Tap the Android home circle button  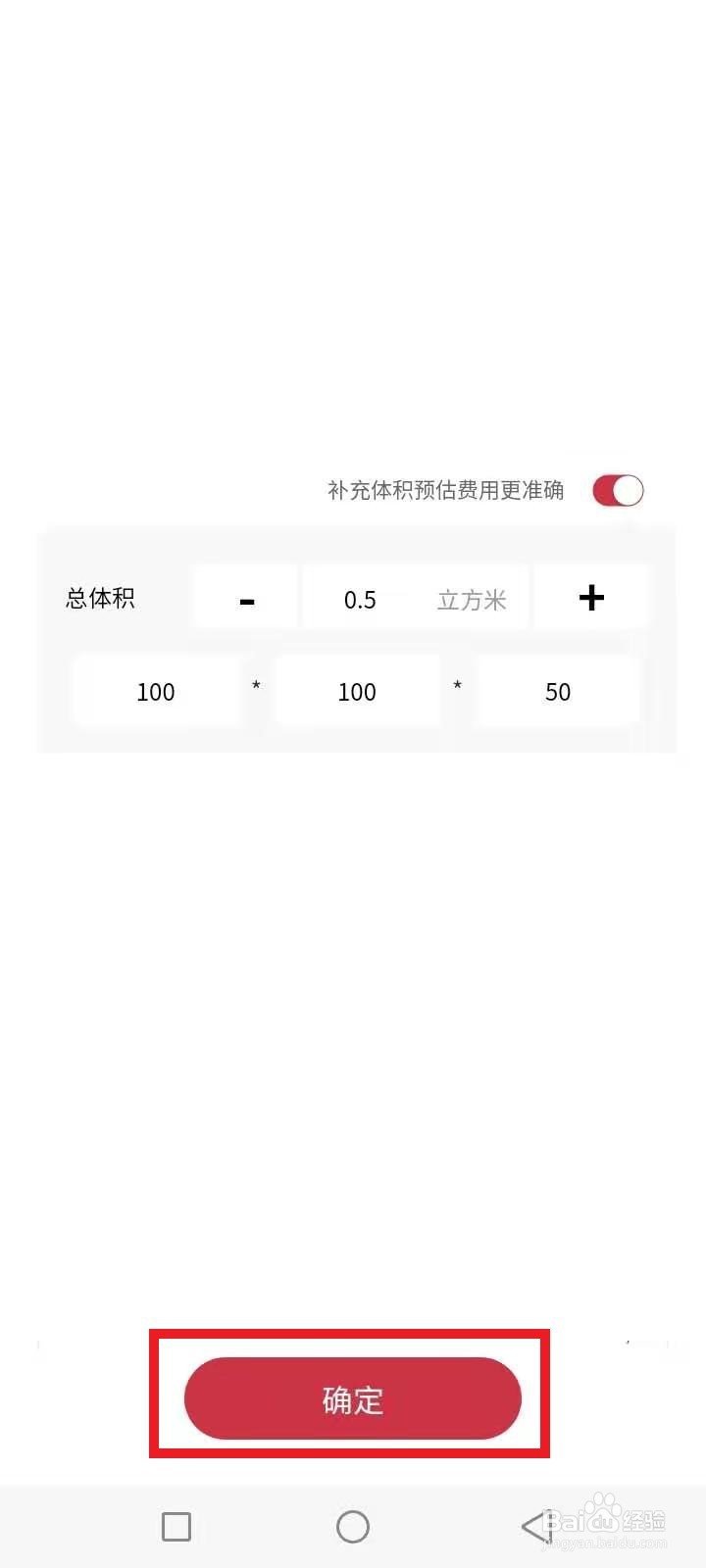pyautogui.click(x=353, y=1526)
